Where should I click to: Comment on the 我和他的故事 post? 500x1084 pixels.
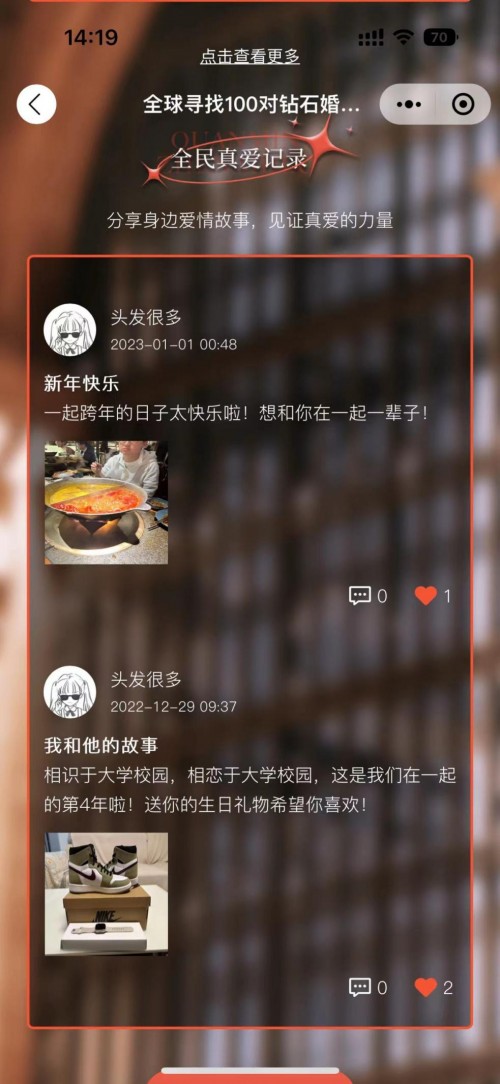(368, 987)
